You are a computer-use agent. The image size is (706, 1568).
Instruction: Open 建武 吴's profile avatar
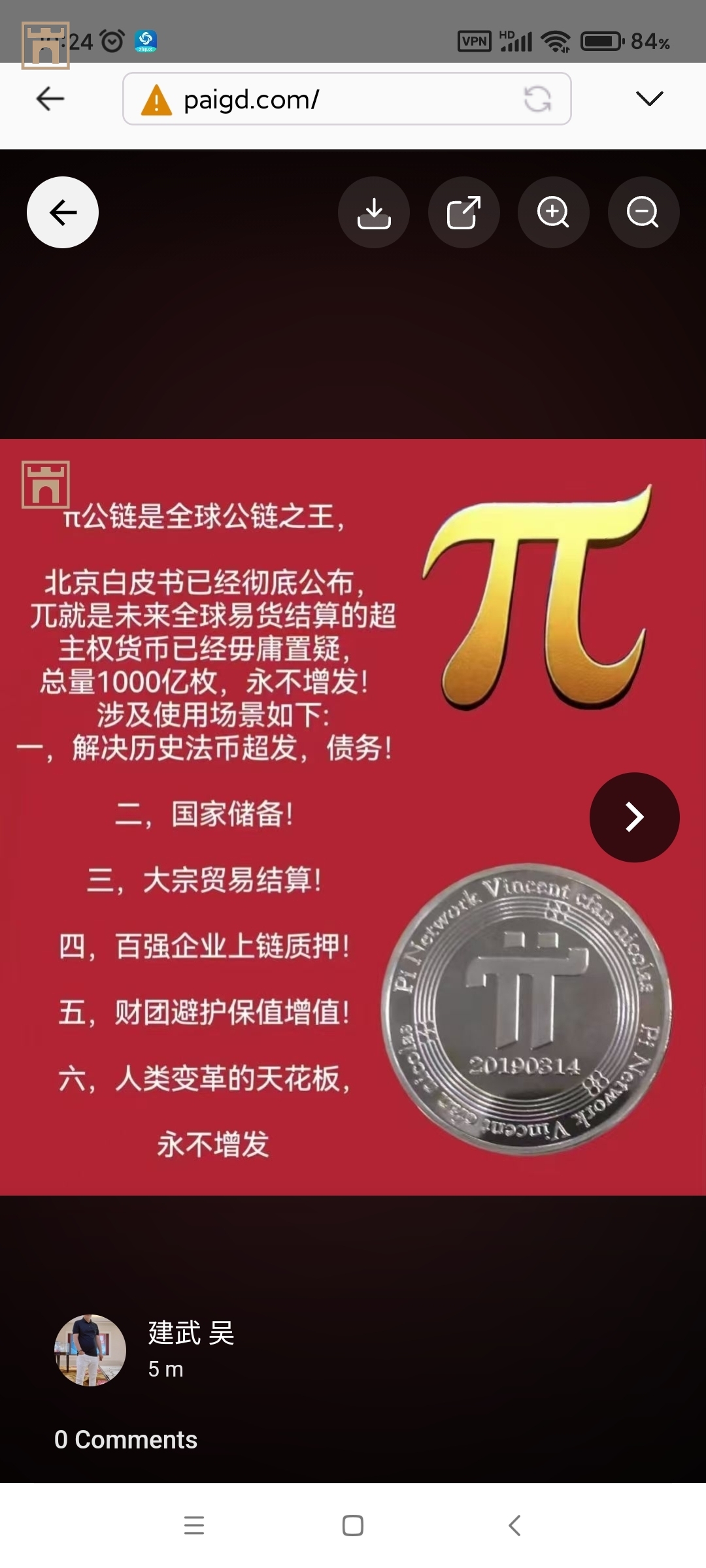click(x=90, y=1350)
